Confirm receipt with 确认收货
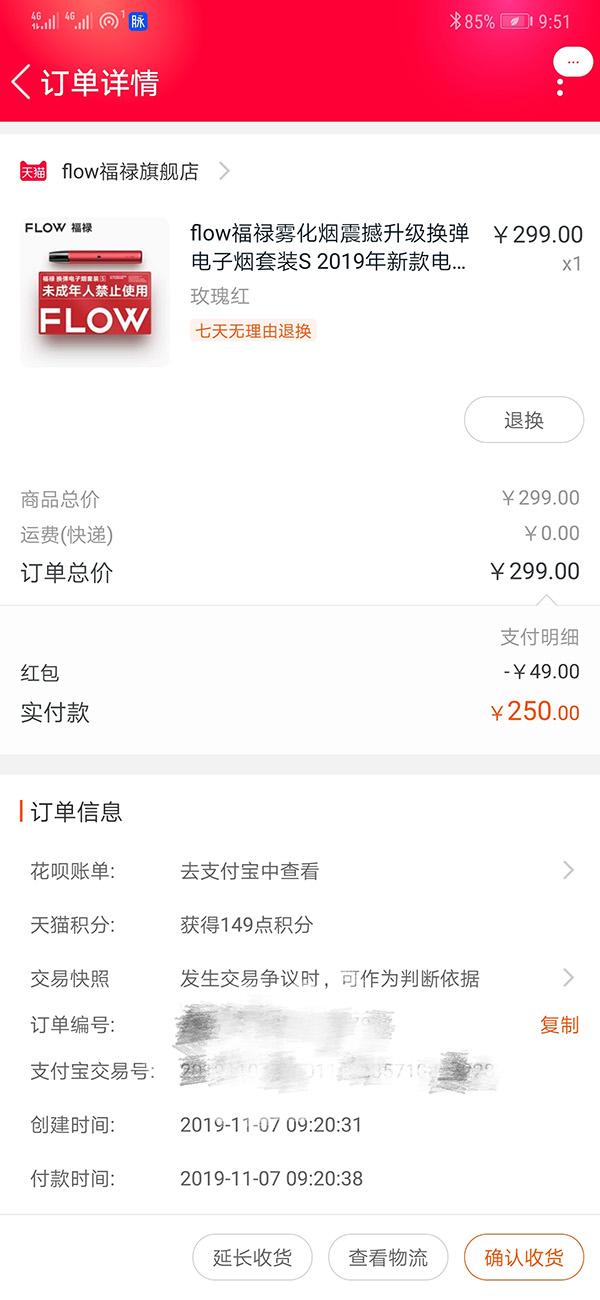 524,1257
